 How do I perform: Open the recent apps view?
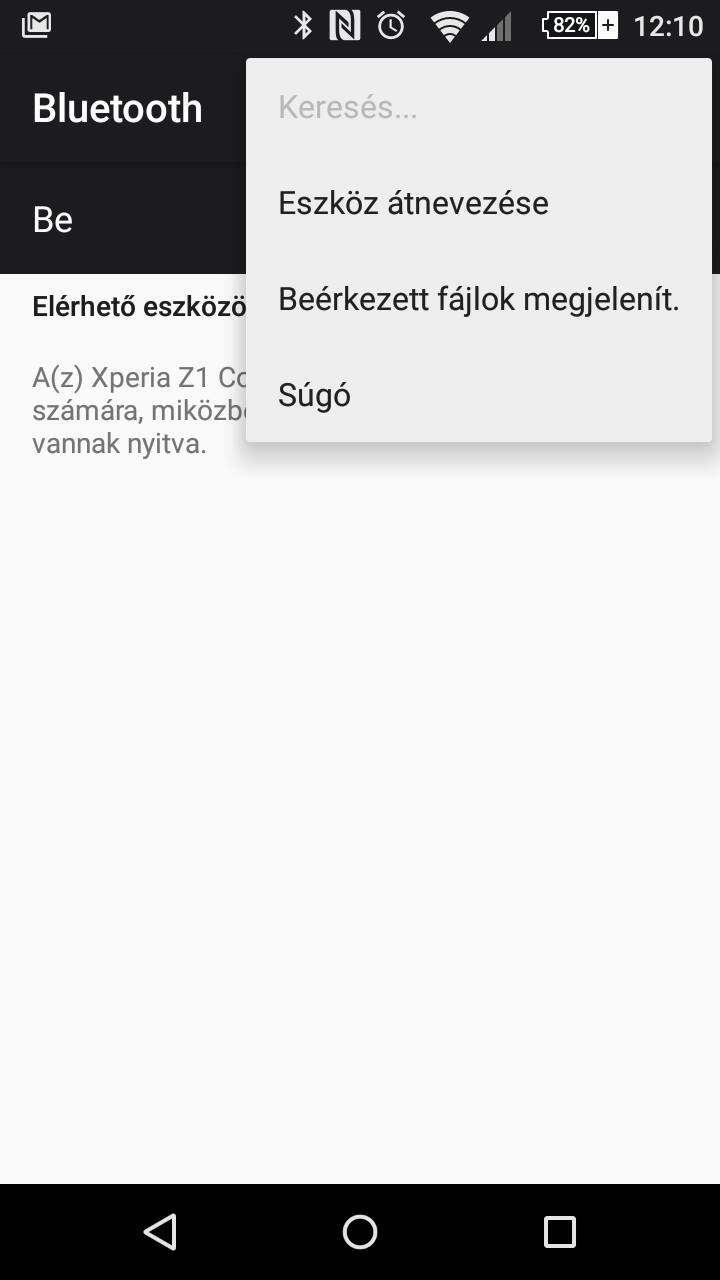click(560, 1231)
